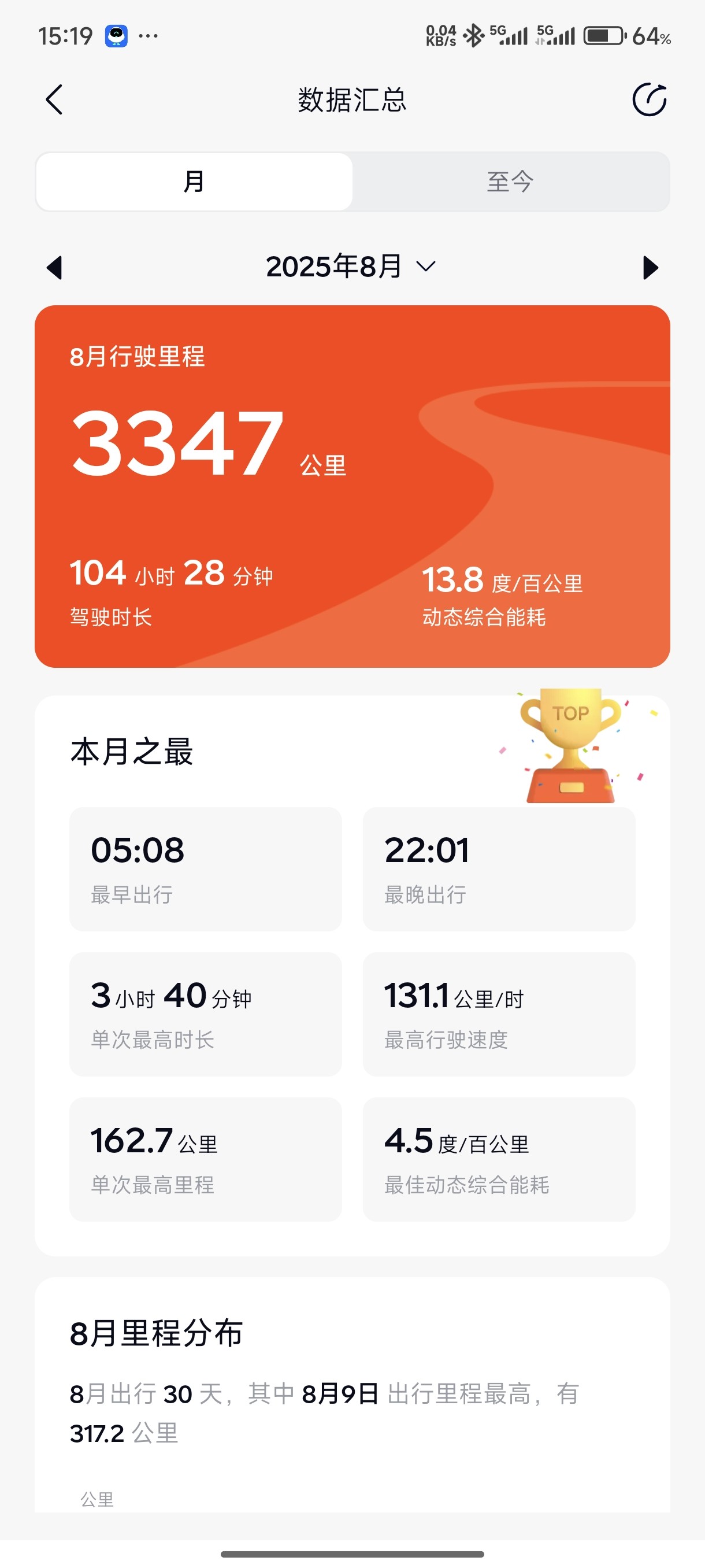Switch to the 至今 tab
Image resolution: width=705 pixels, height=1568 pixels.
(x=510, y=182)
